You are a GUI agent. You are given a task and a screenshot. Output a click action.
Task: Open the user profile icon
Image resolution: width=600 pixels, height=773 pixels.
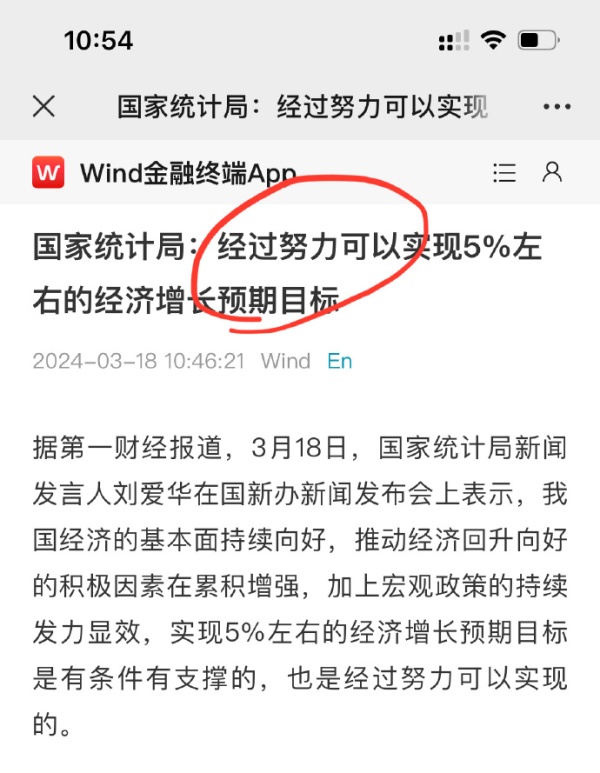[551, 172]
